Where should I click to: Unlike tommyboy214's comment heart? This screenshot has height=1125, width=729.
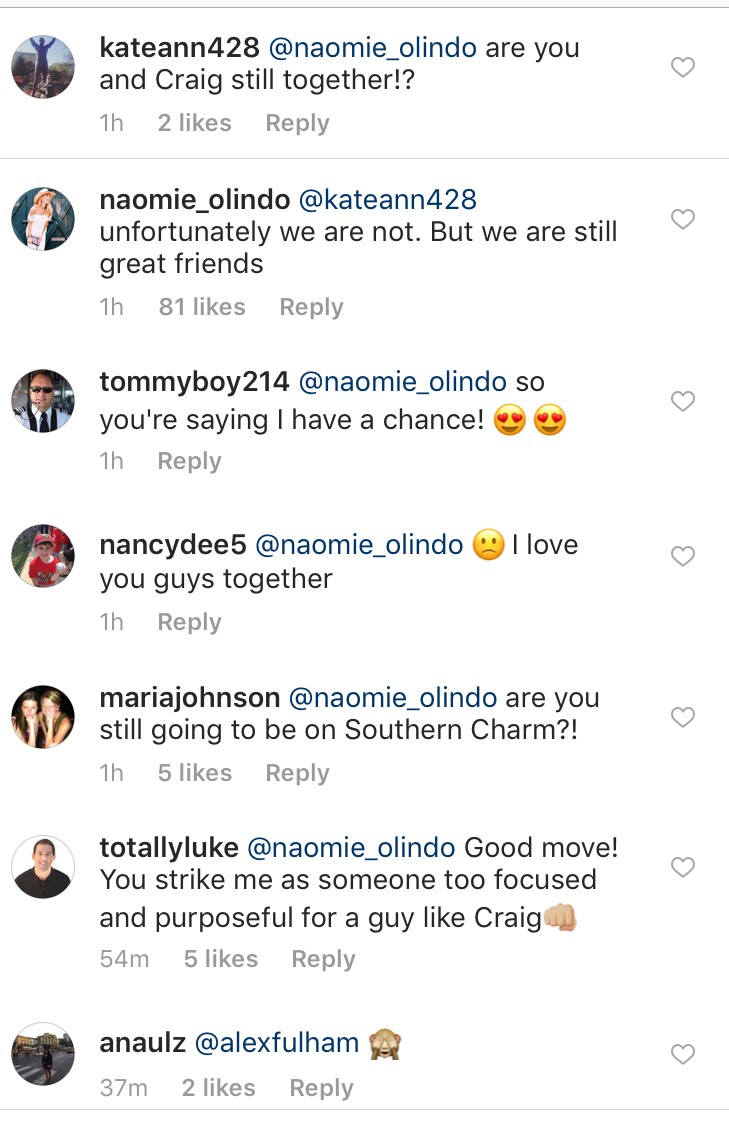pos(683,401)
